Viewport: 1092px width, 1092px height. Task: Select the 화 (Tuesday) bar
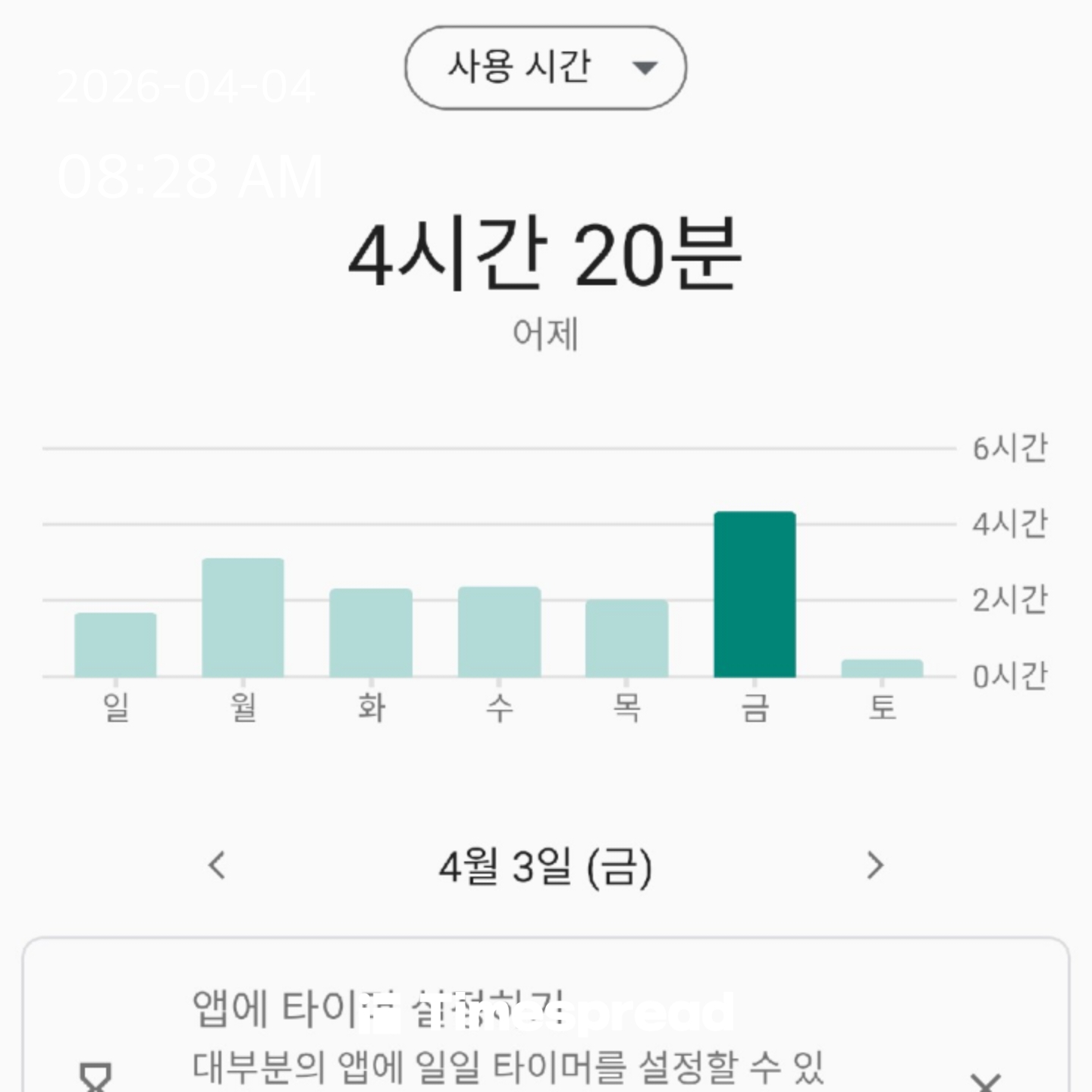[x=371, y=633]
